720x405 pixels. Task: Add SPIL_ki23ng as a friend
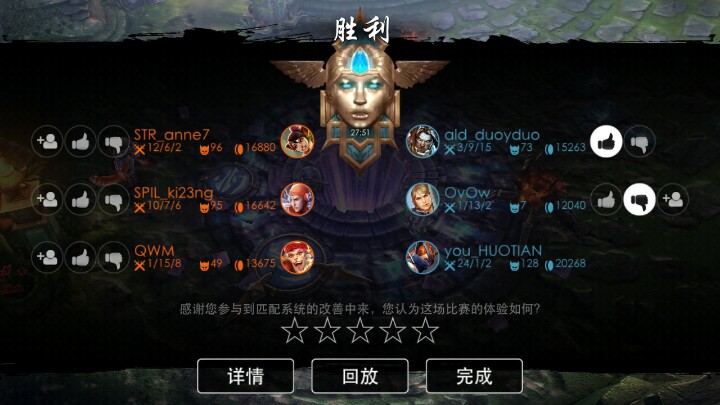pos(46,200)
